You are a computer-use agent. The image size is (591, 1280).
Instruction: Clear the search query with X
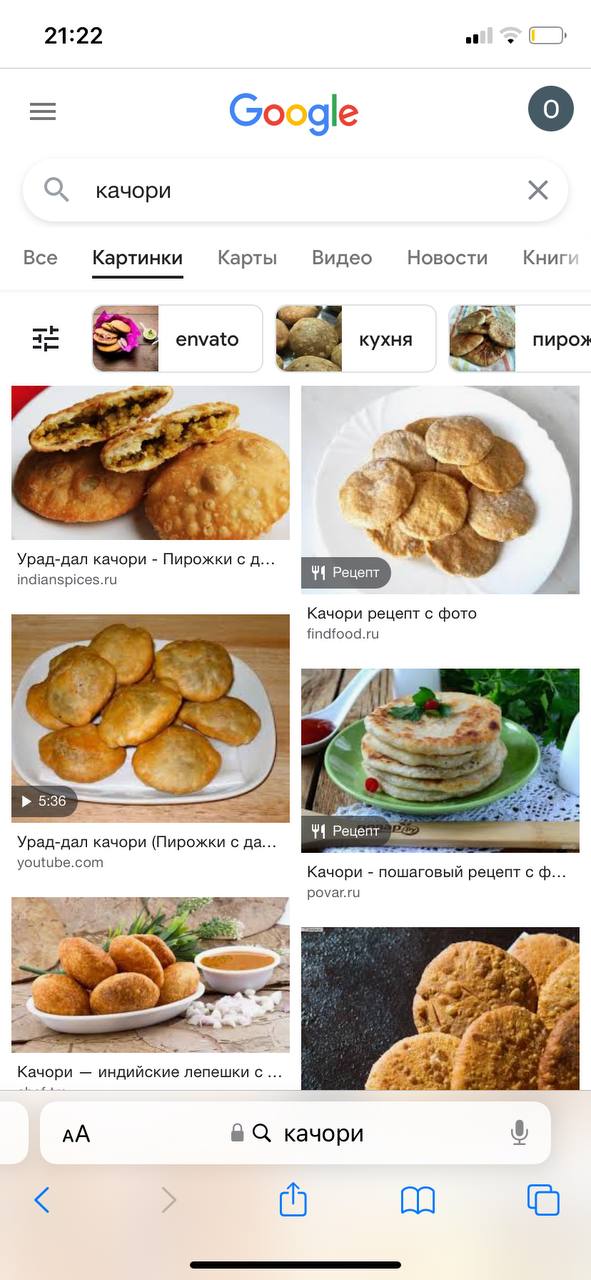538,190
